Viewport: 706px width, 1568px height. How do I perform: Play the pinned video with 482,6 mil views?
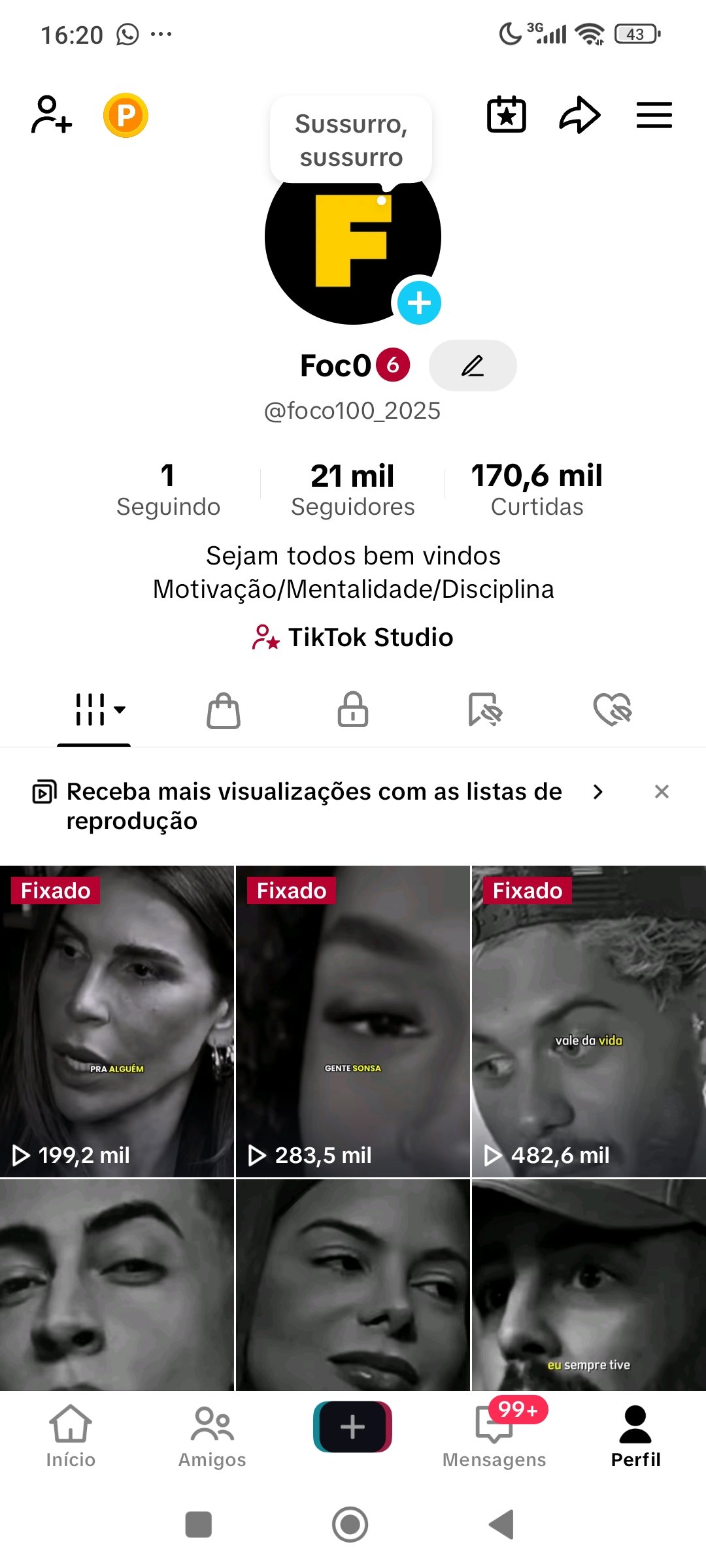click(588, 1021)
